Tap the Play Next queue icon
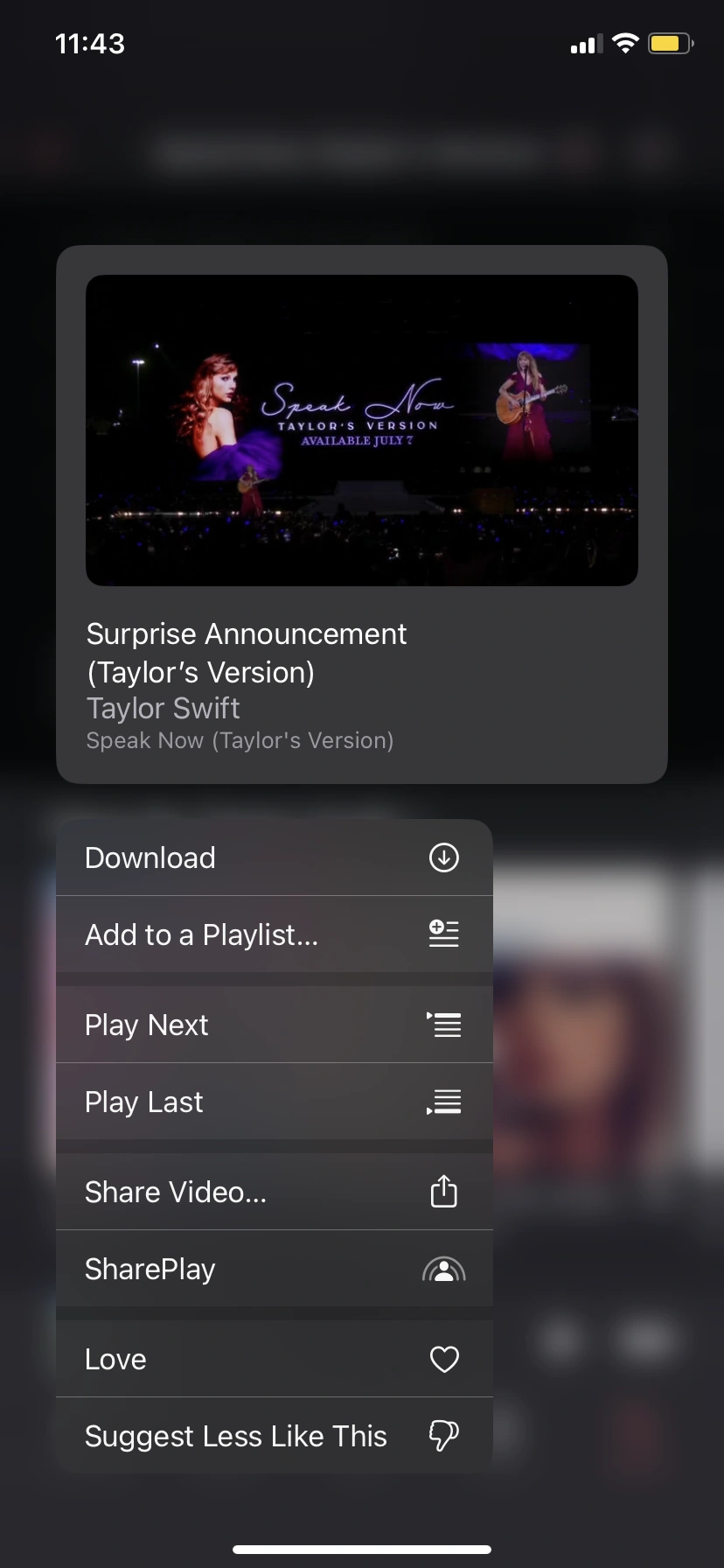 443,1025
